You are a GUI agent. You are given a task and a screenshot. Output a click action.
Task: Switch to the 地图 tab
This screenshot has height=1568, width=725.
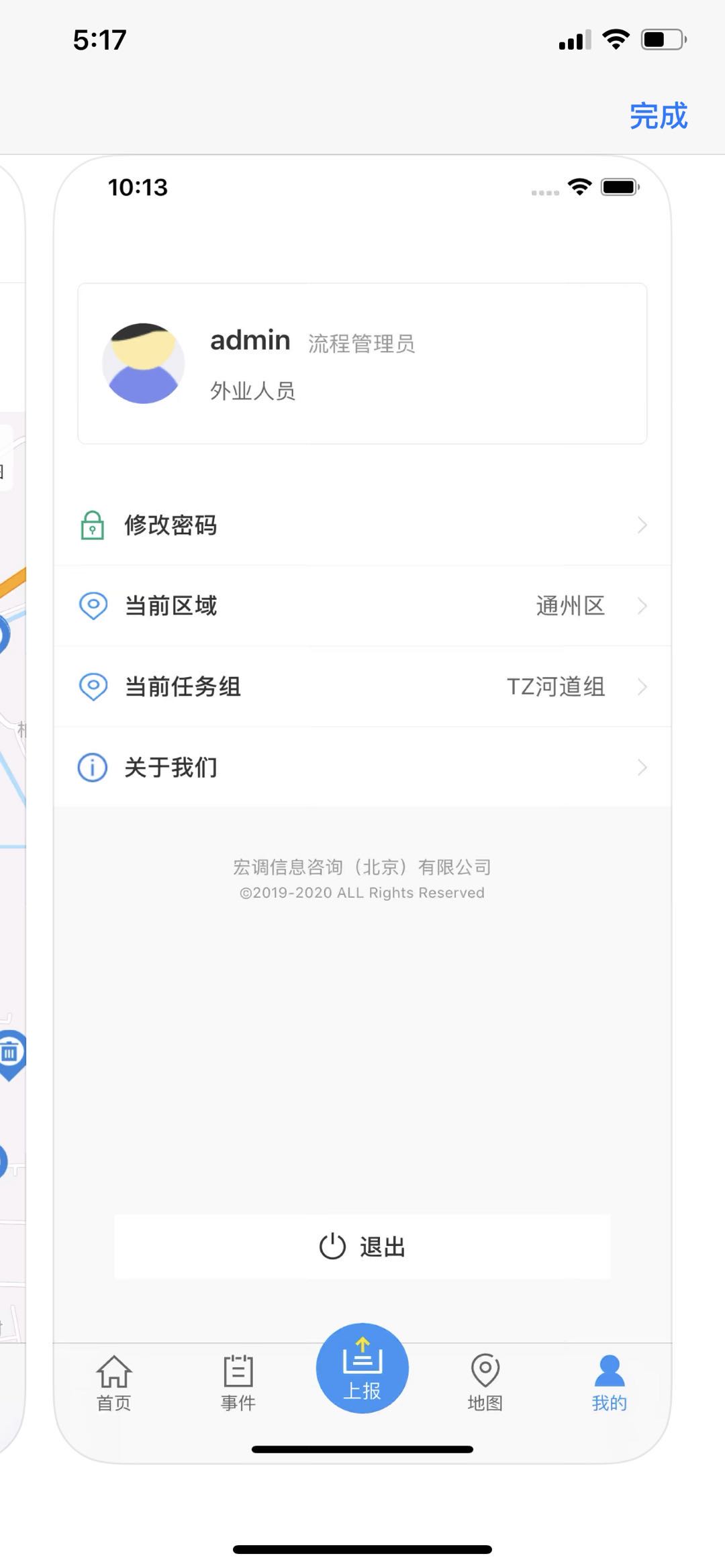485,1383
